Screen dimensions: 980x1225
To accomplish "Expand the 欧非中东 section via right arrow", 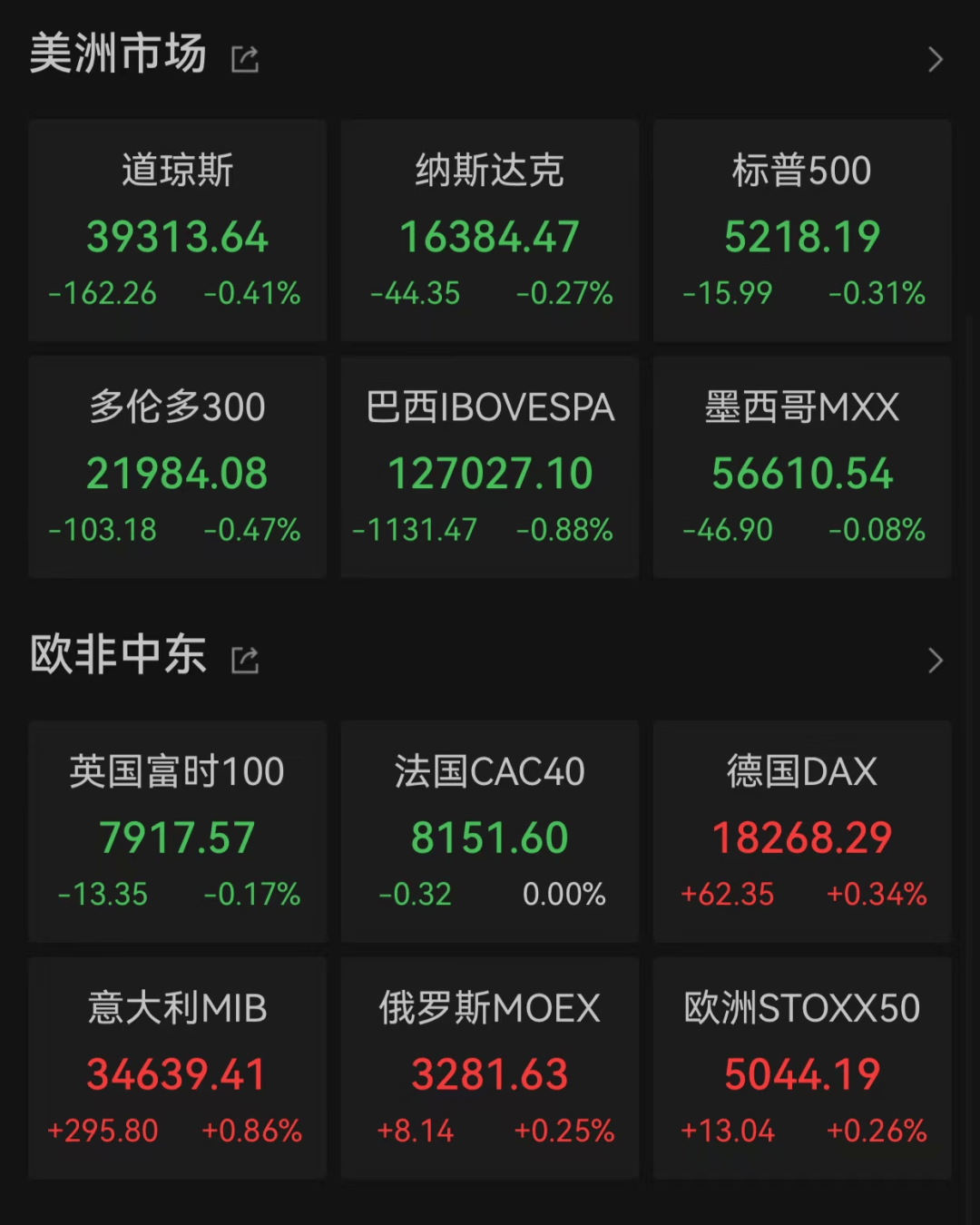I will pos(936,659).
